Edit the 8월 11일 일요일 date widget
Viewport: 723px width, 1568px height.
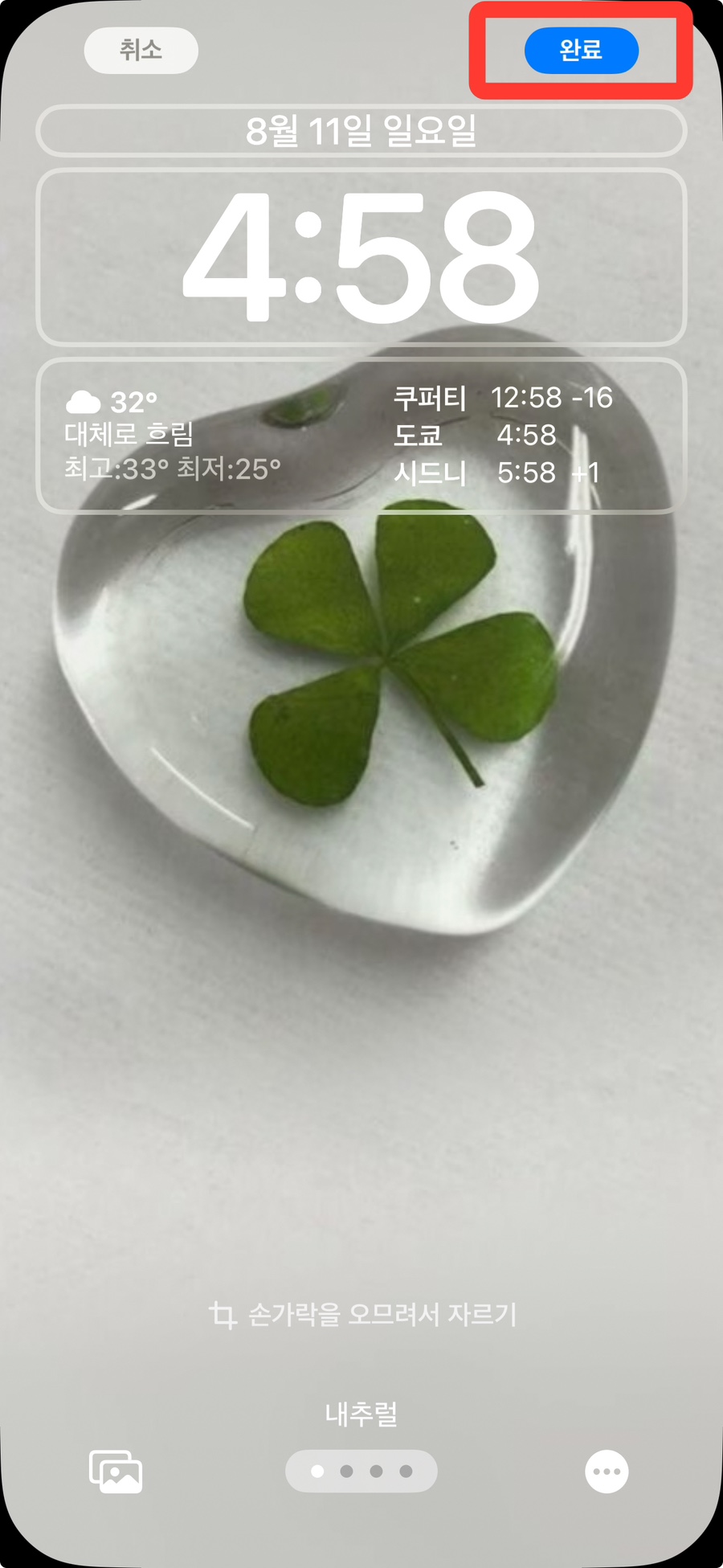pos(361,131)
